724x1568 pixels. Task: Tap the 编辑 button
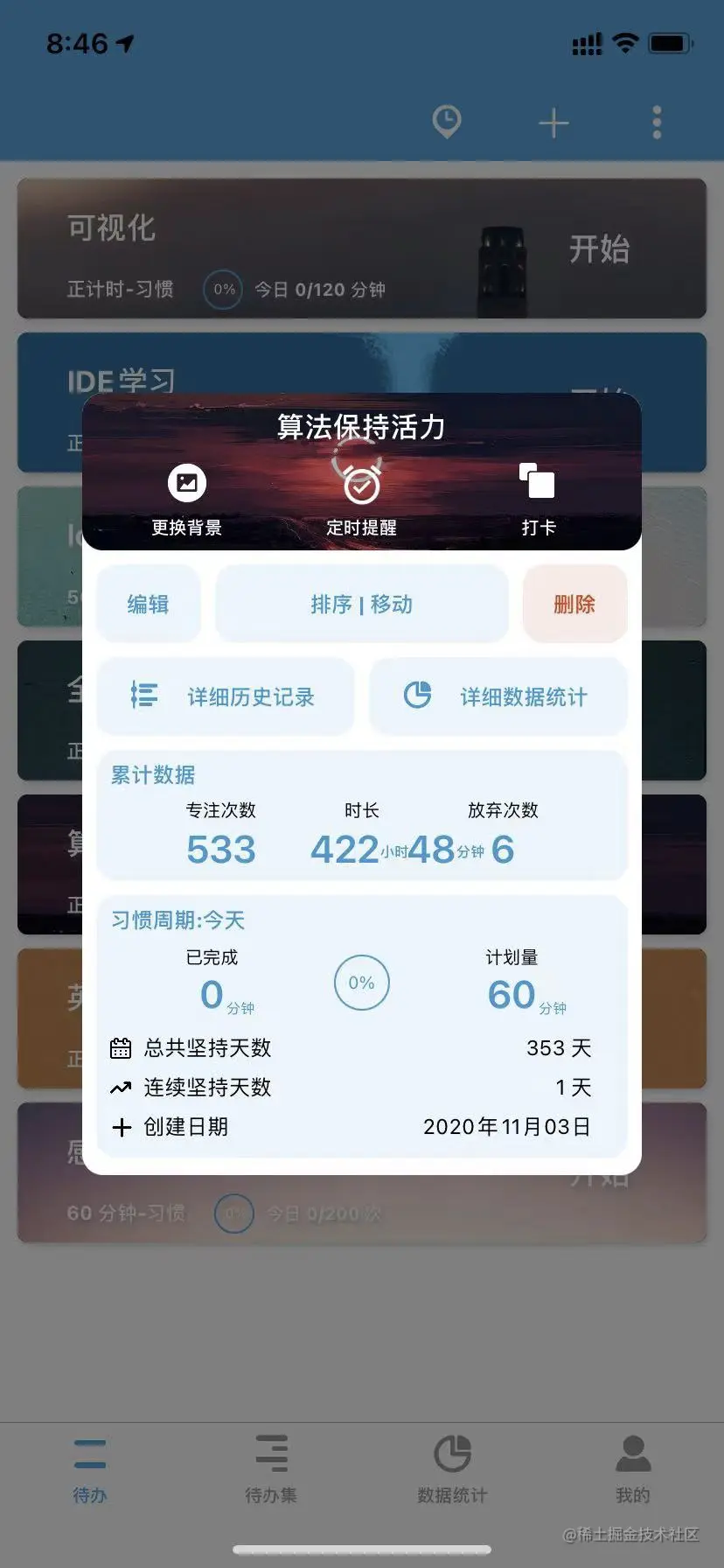click(x=148, y=605)
